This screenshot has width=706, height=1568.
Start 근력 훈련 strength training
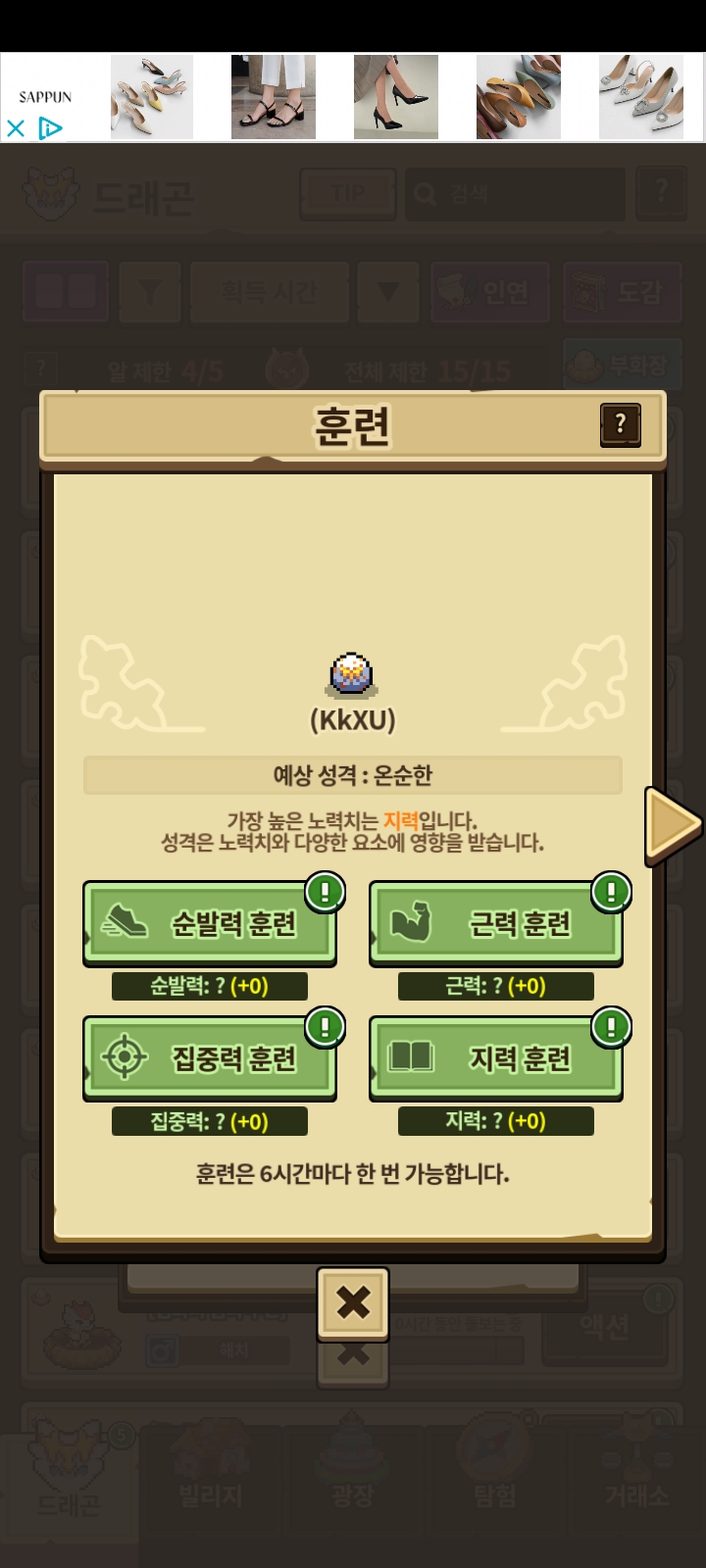click(496, 923)
